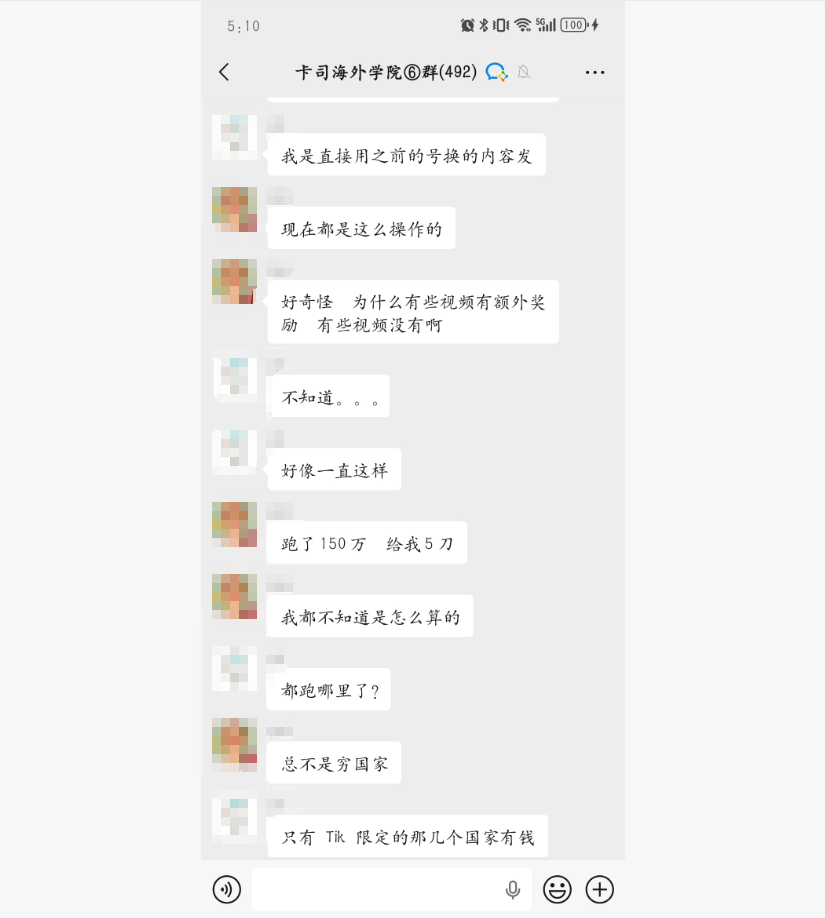Open the emoji picker panel
Image resolution: width=825 pixels, height=918 pixels.
[557, 889]
